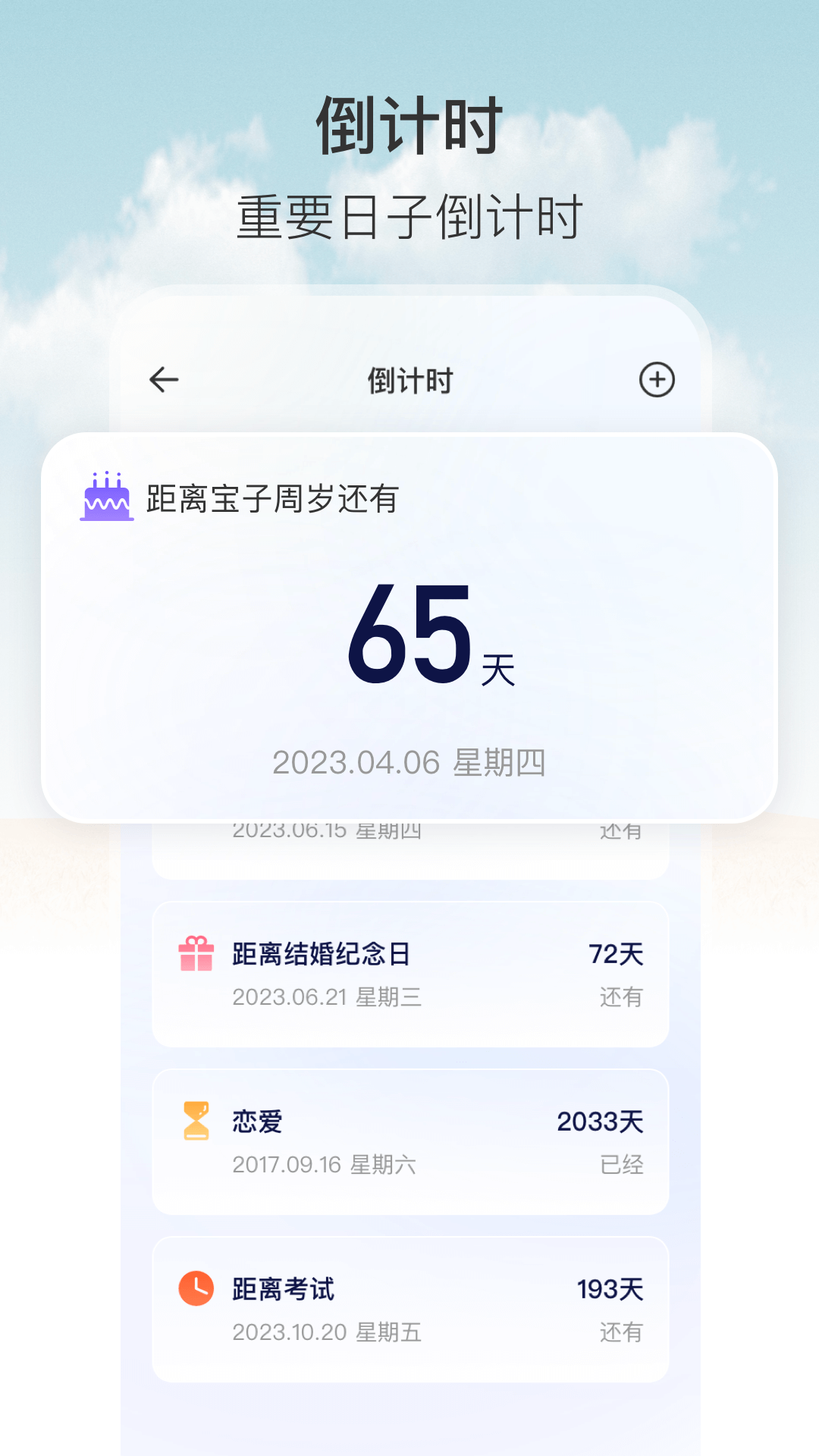The image size is (819, 1456).
Task: Tap the 还有 label on the exam countdown
Action: [x=620, y=1333]
